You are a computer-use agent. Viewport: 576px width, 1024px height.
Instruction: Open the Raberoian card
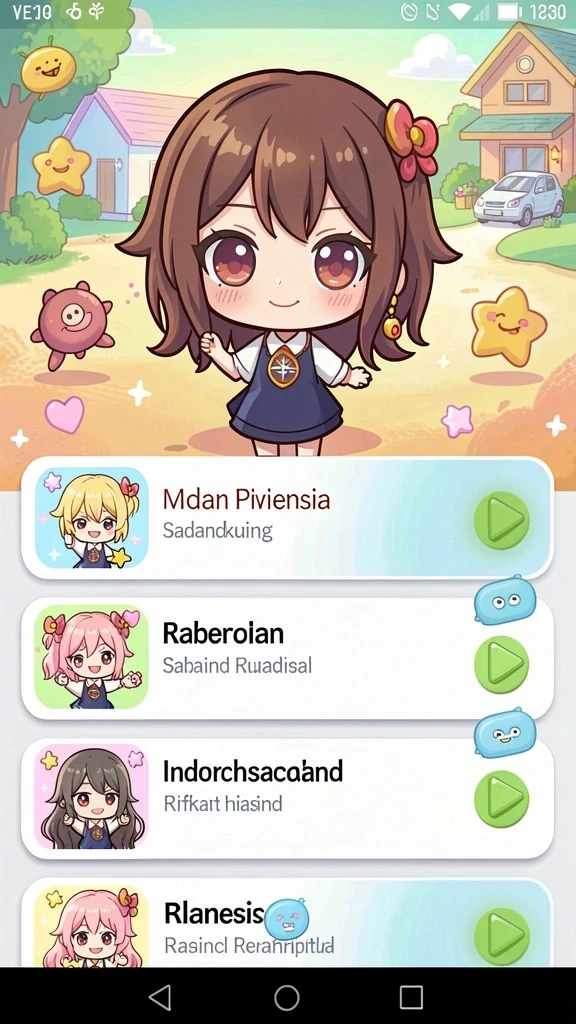pos(287,658)
